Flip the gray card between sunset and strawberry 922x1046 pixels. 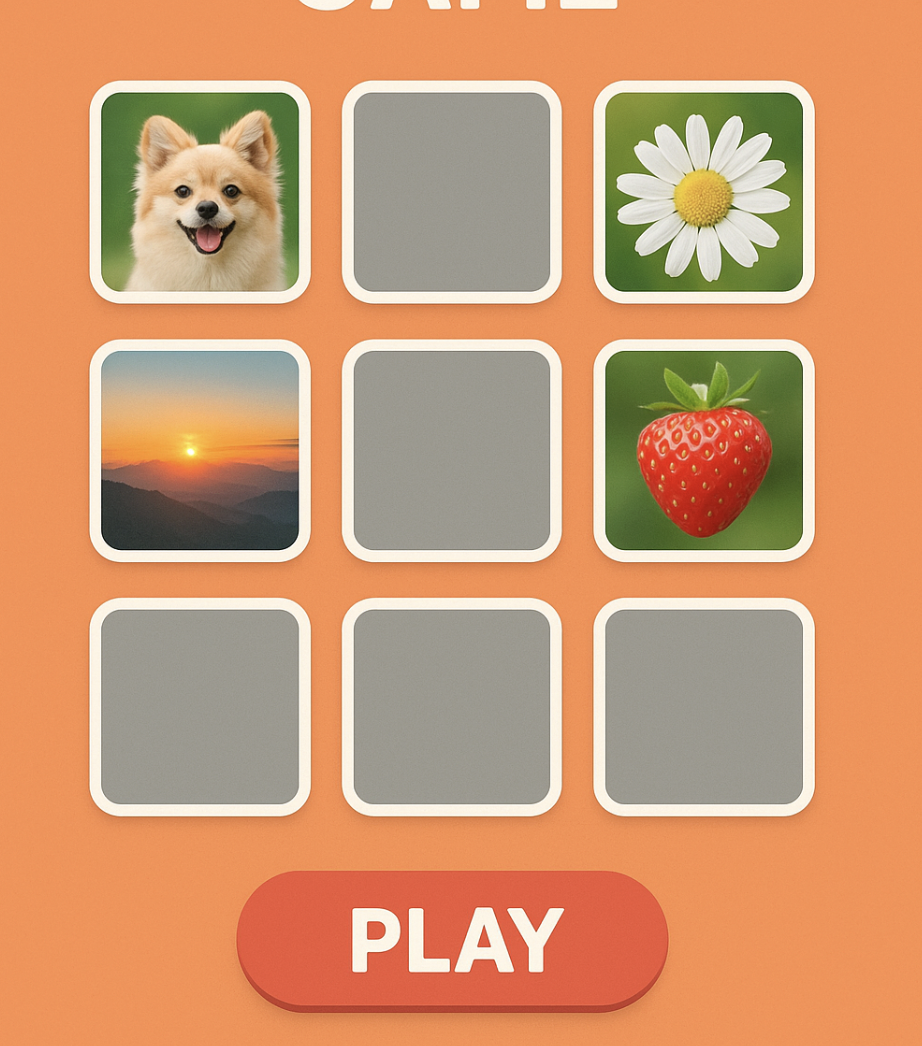pyautogui.click(x=452, y=450)
